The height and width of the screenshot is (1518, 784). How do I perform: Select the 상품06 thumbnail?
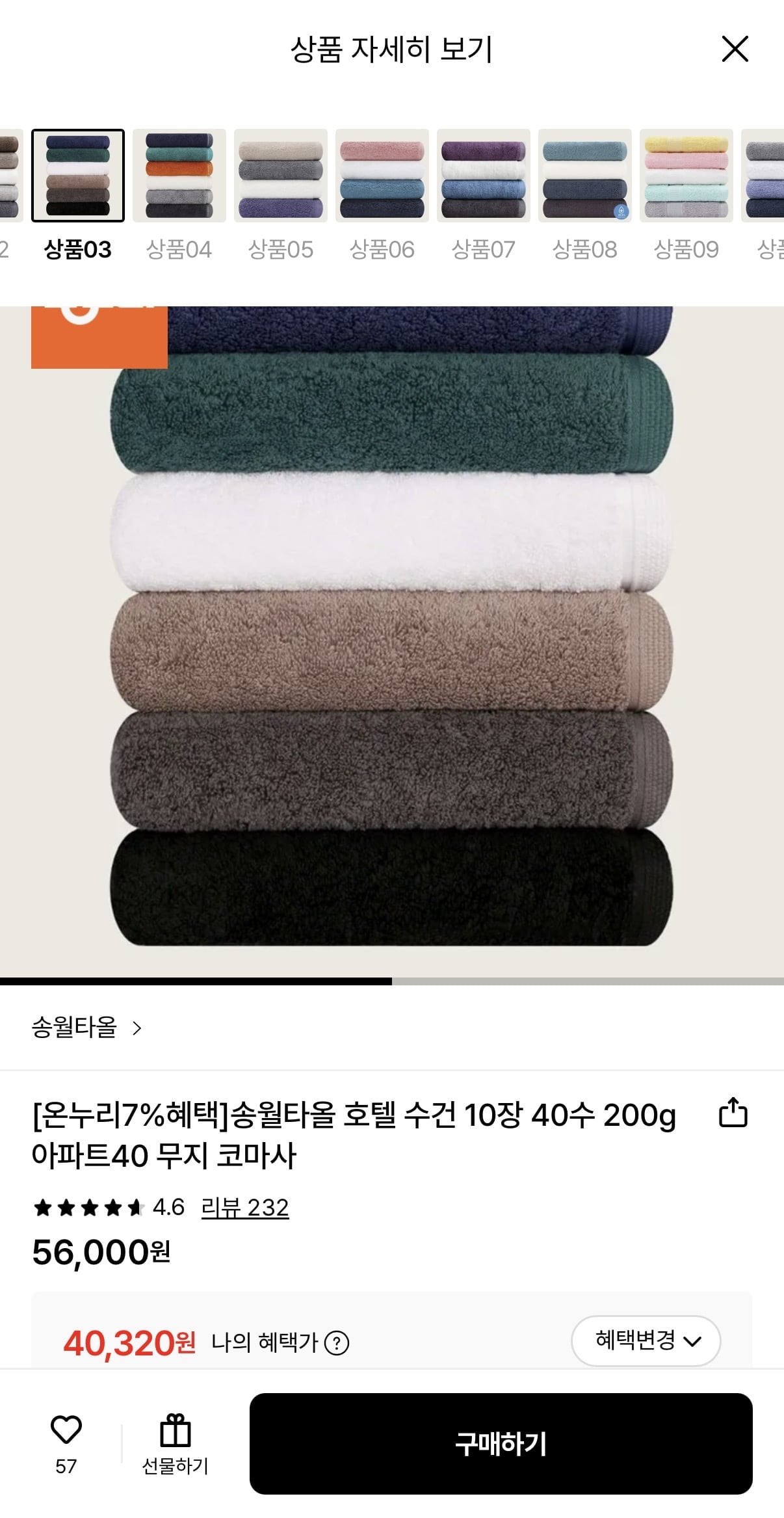[x=382, y=176]
